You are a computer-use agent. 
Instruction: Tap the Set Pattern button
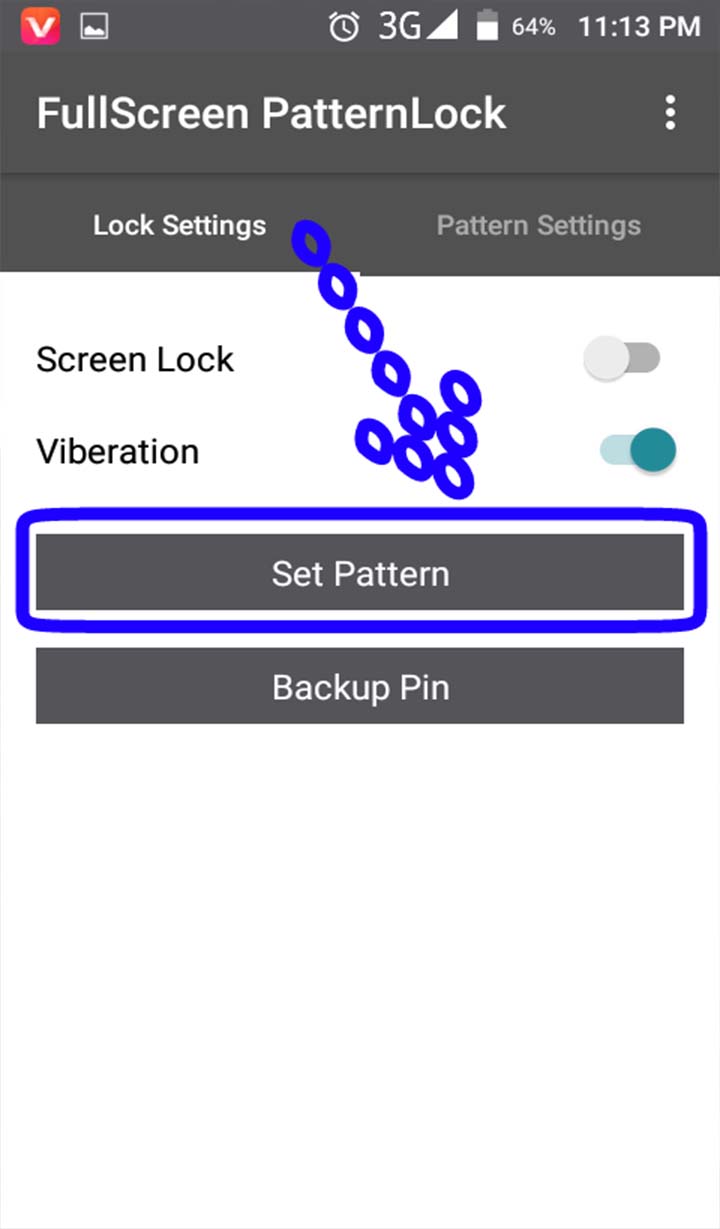pyautogui.click(x=360, y=573)
